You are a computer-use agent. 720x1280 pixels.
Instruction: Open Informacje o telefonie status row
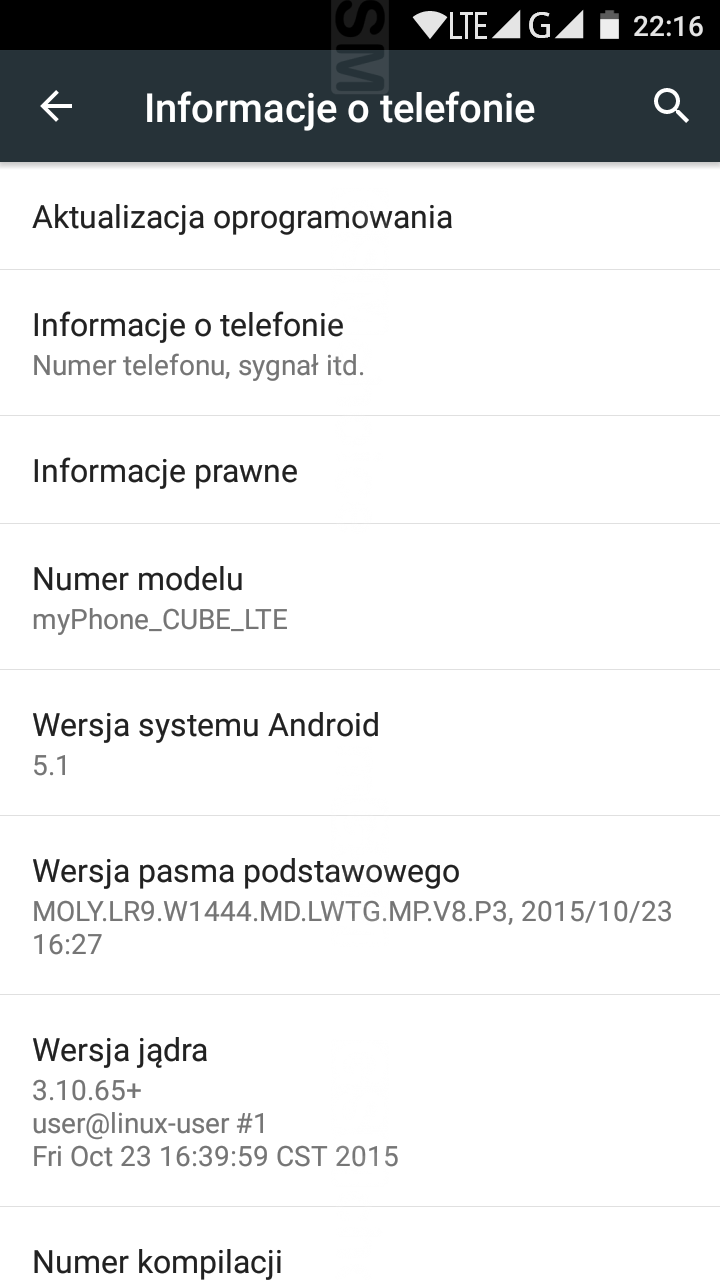[x=360, y=343]
